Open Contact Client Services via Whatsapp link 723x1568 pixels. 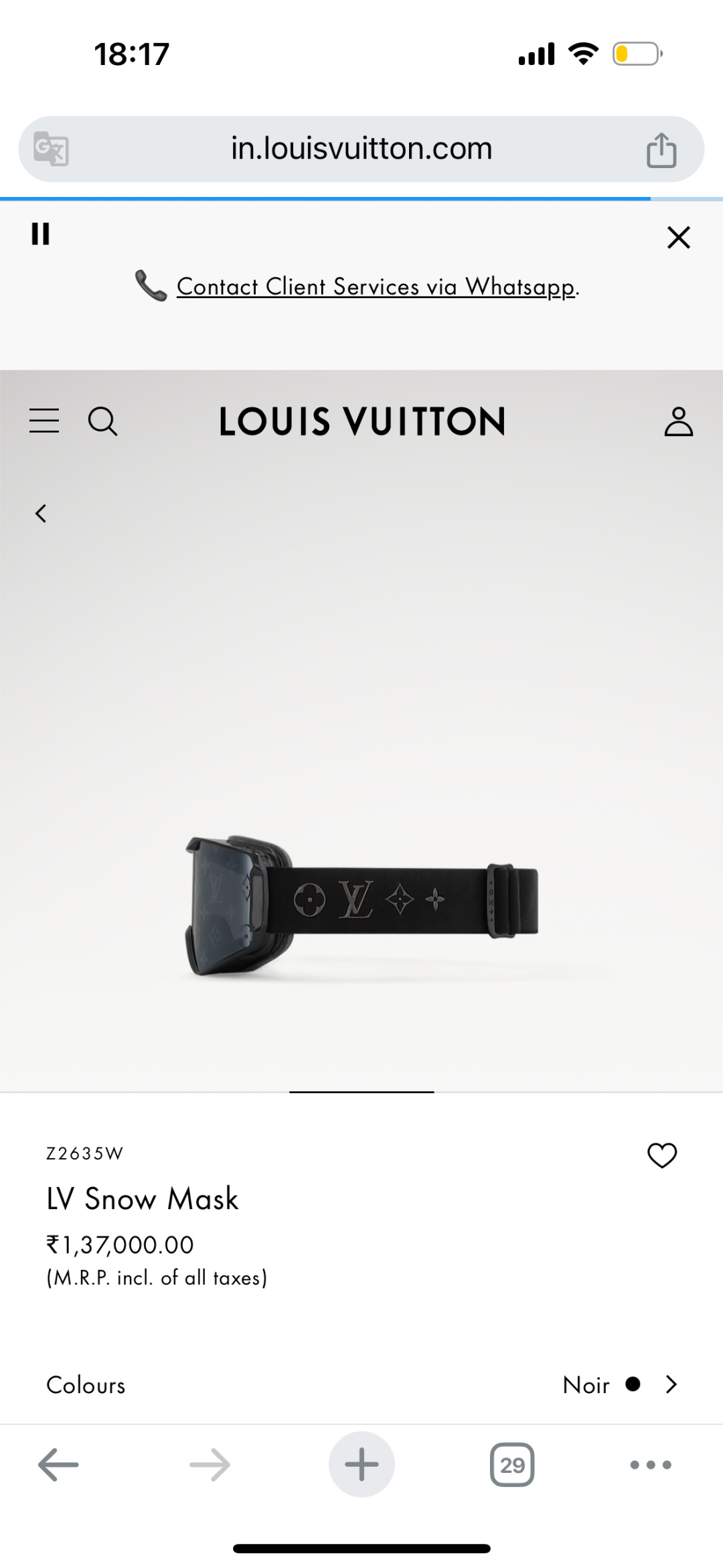click(x=376, y=287)
